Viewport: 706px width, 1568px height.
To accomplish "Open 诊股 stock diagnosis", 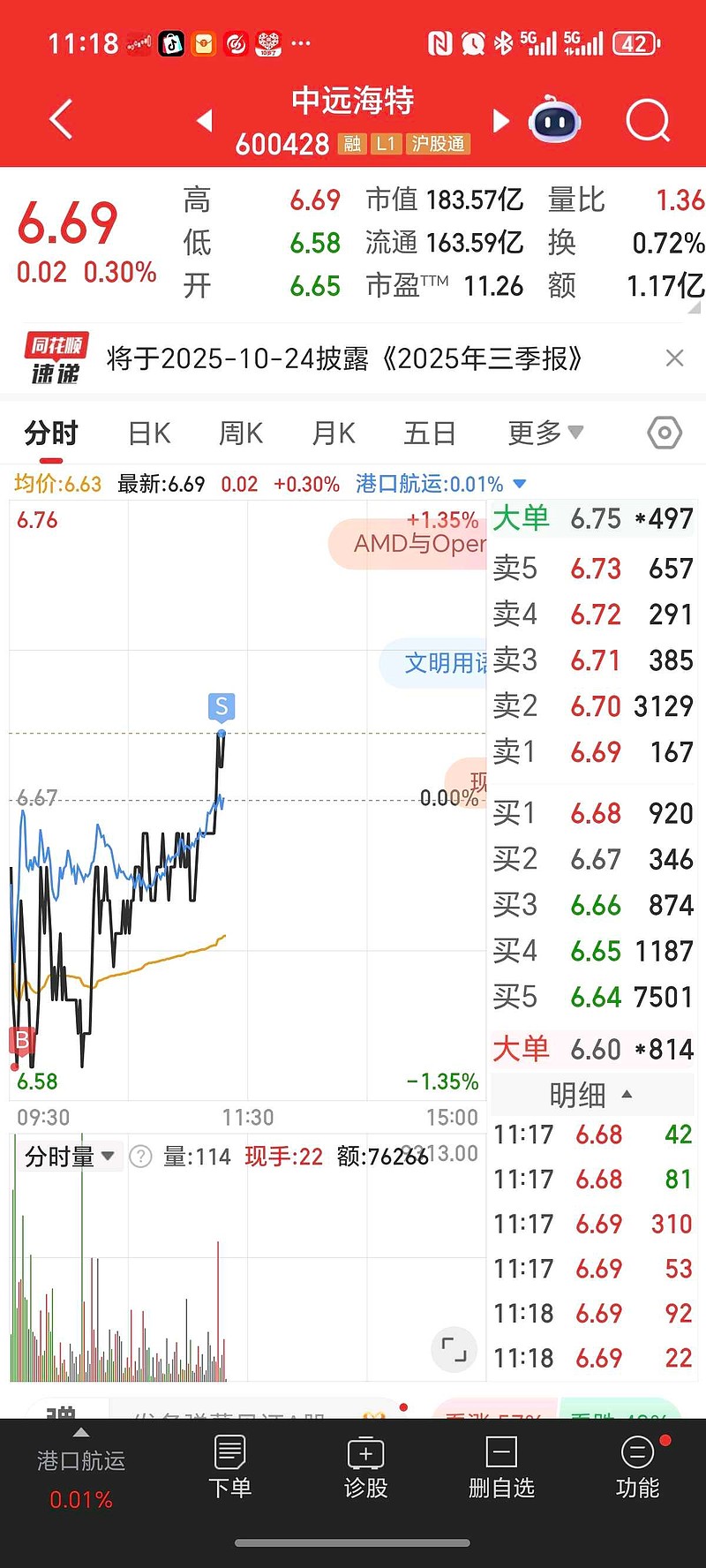I will pos(365,1467).
